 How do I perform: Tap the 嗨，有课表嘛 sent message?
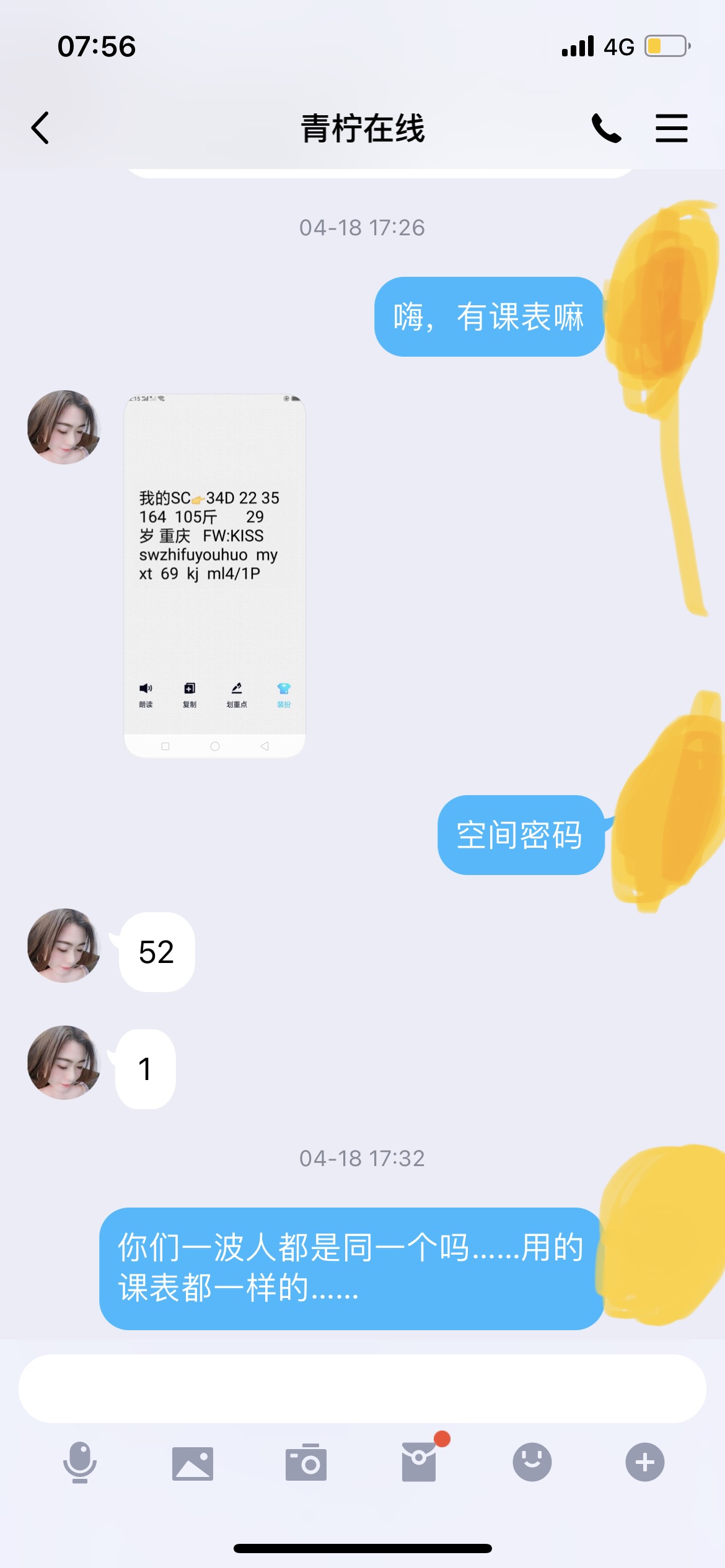point(488,317)
